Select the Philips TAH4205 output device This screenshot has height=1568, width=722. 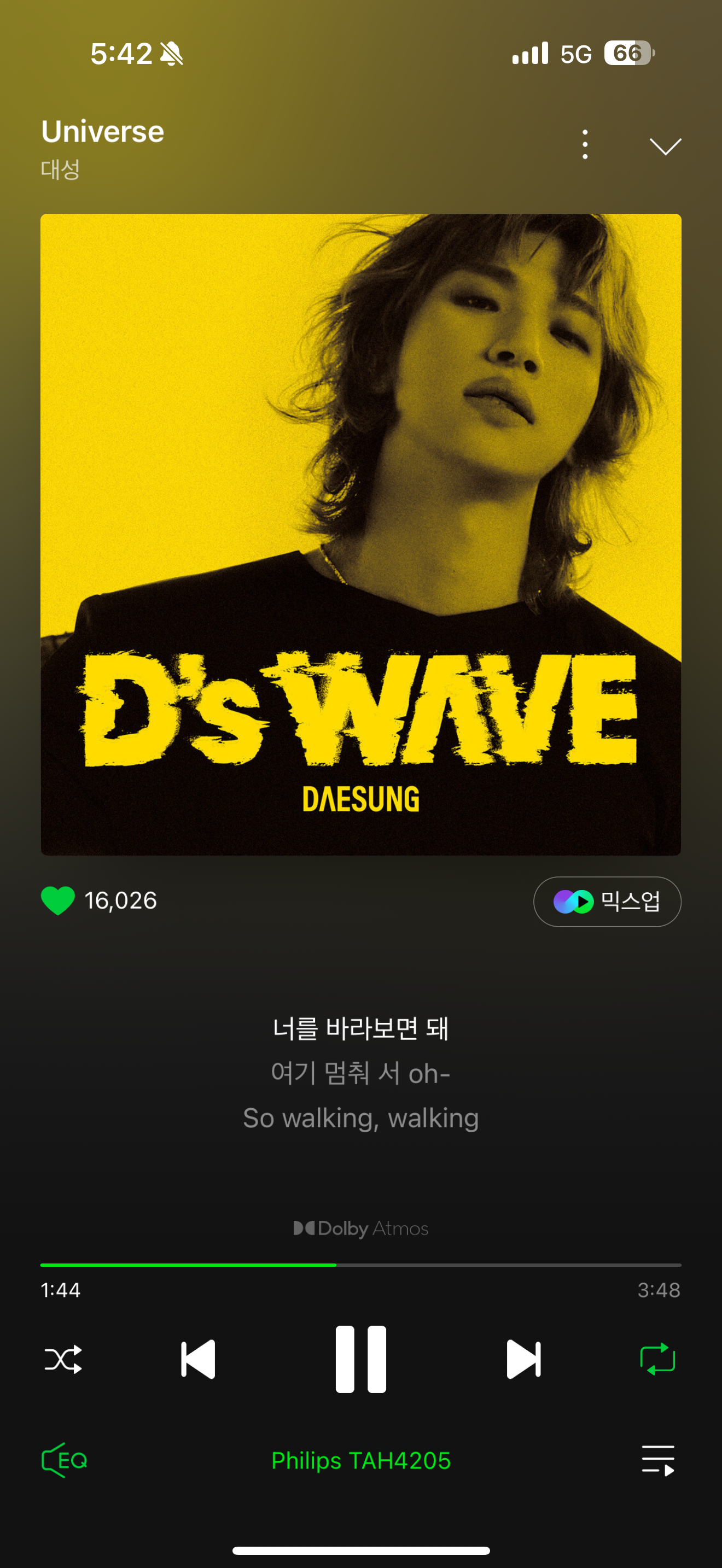pos(361,1460)
